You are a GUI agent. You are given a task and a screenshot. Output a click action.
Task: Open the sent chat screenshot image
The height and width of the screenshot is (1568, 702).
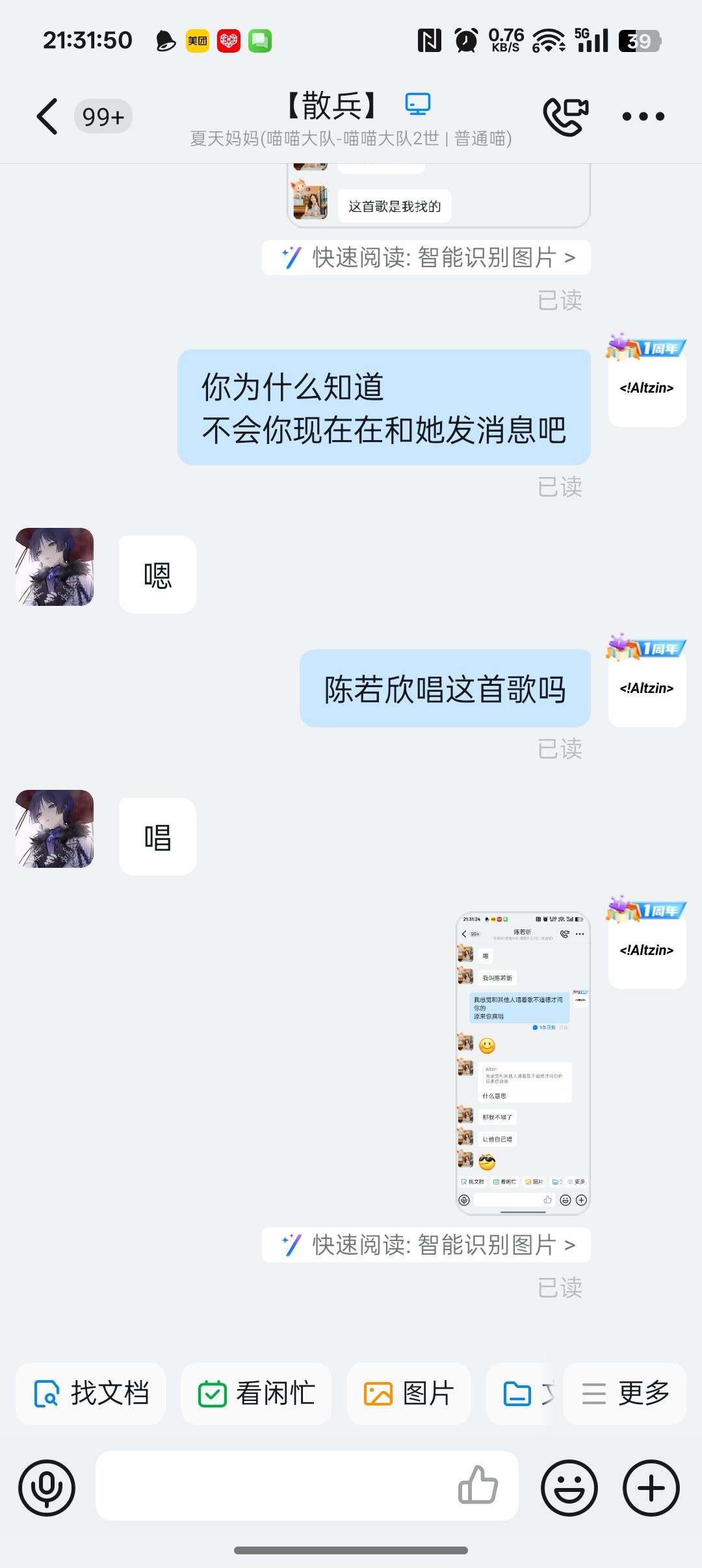[x=523, y=1063]
